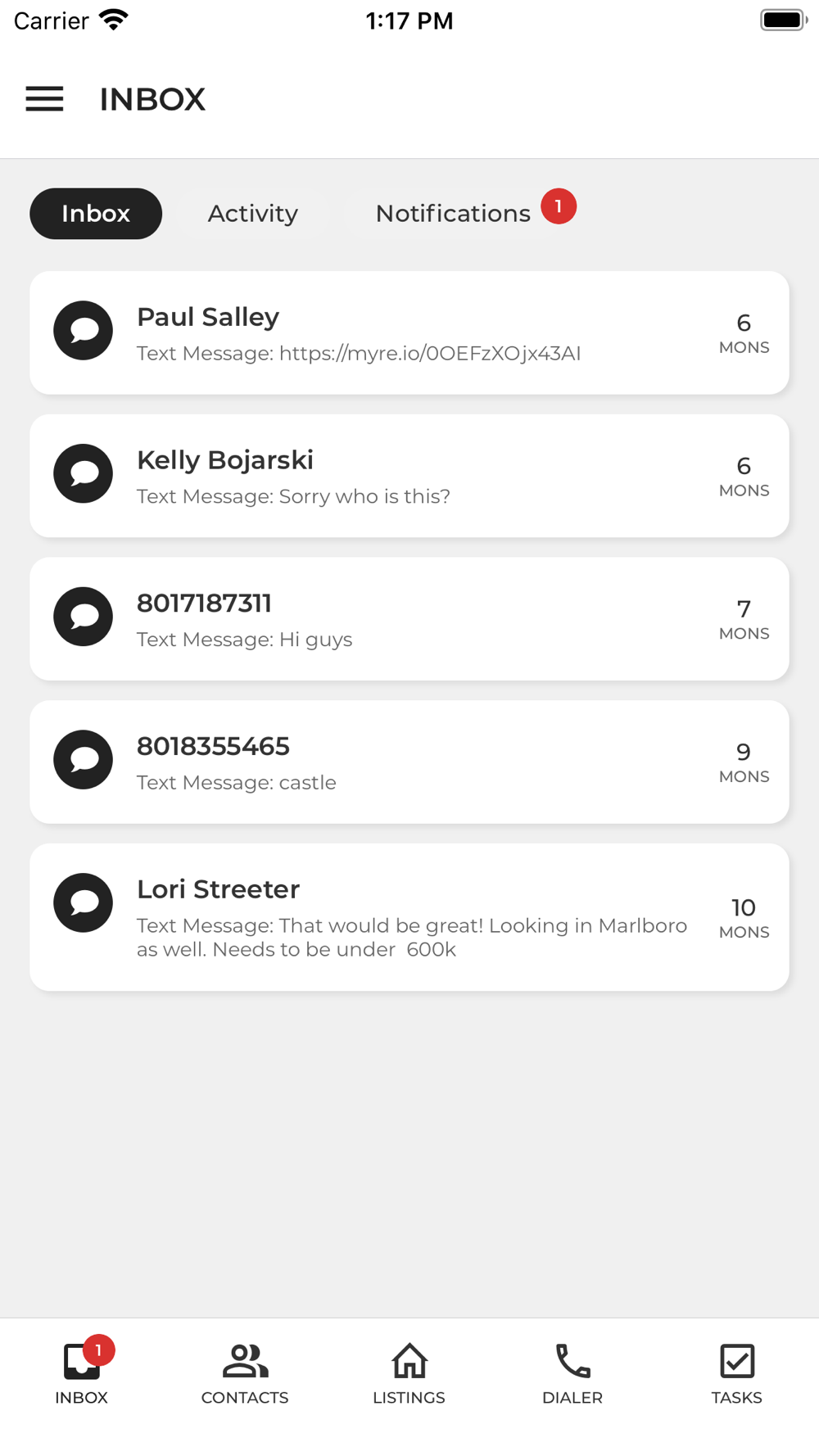Open the thread from 8018355465
This screenshot has width=819, height=1456.
409,762
